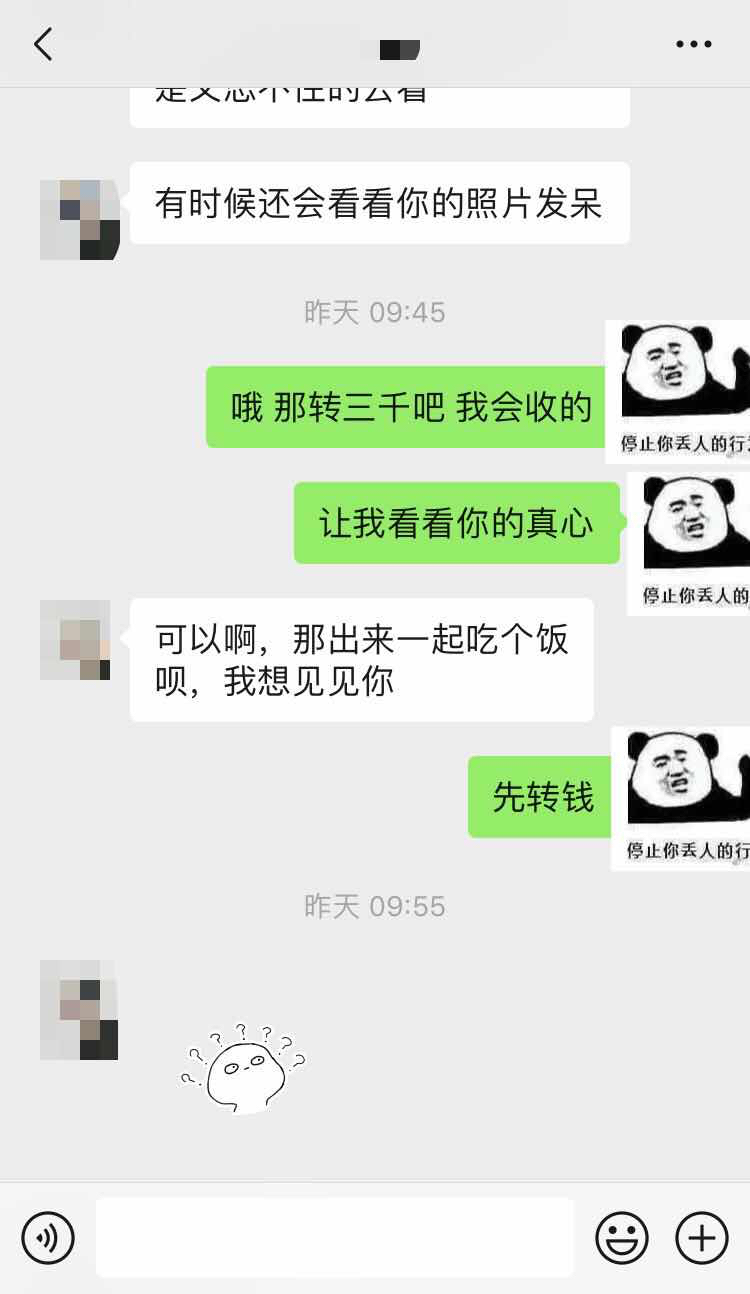Switch to voice message input
This screenshot has height=1294, width=750.
[x=48, y=1237]
